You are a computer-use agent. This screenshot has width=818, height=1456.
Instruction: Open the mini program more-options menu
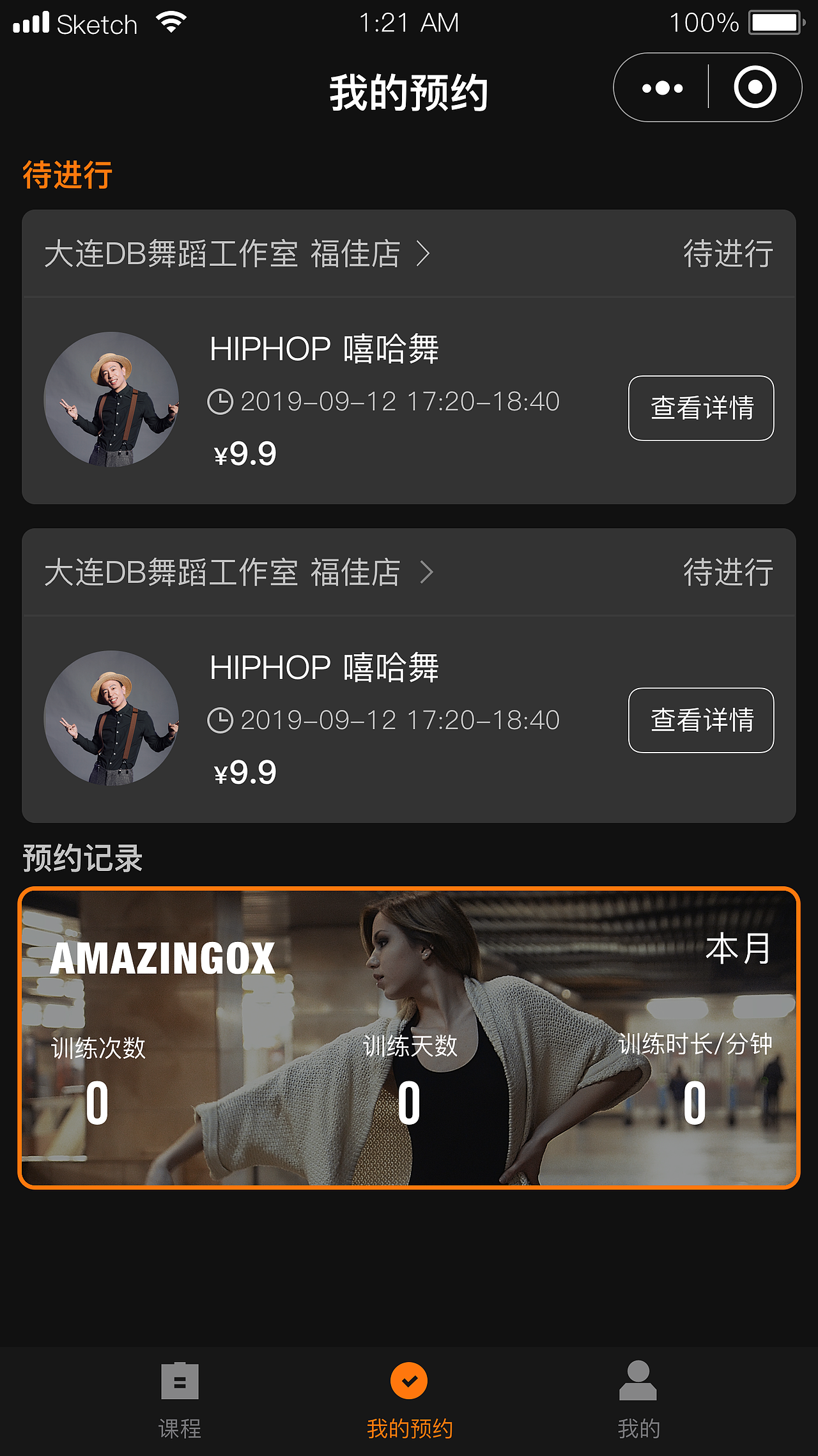663,88
